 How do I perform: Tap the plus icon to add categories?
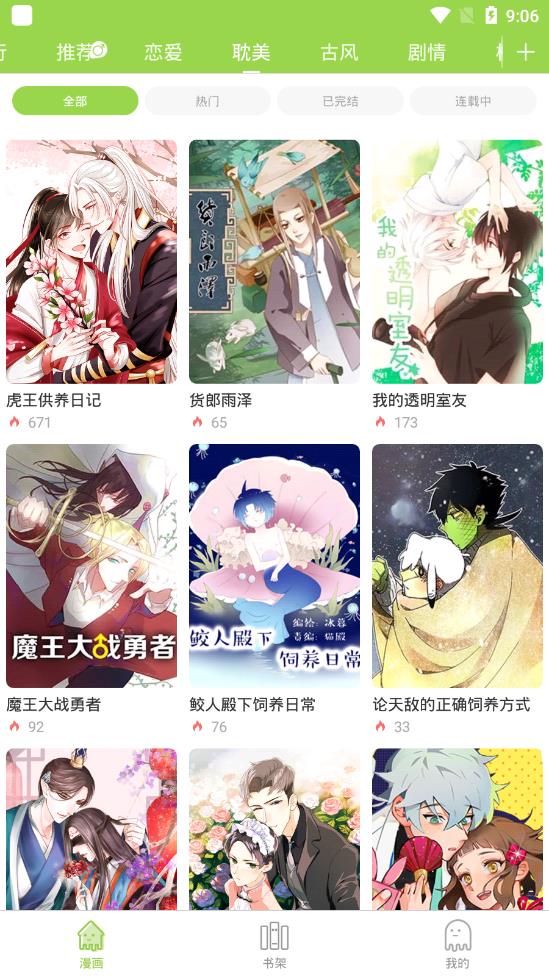pos(525,52)
